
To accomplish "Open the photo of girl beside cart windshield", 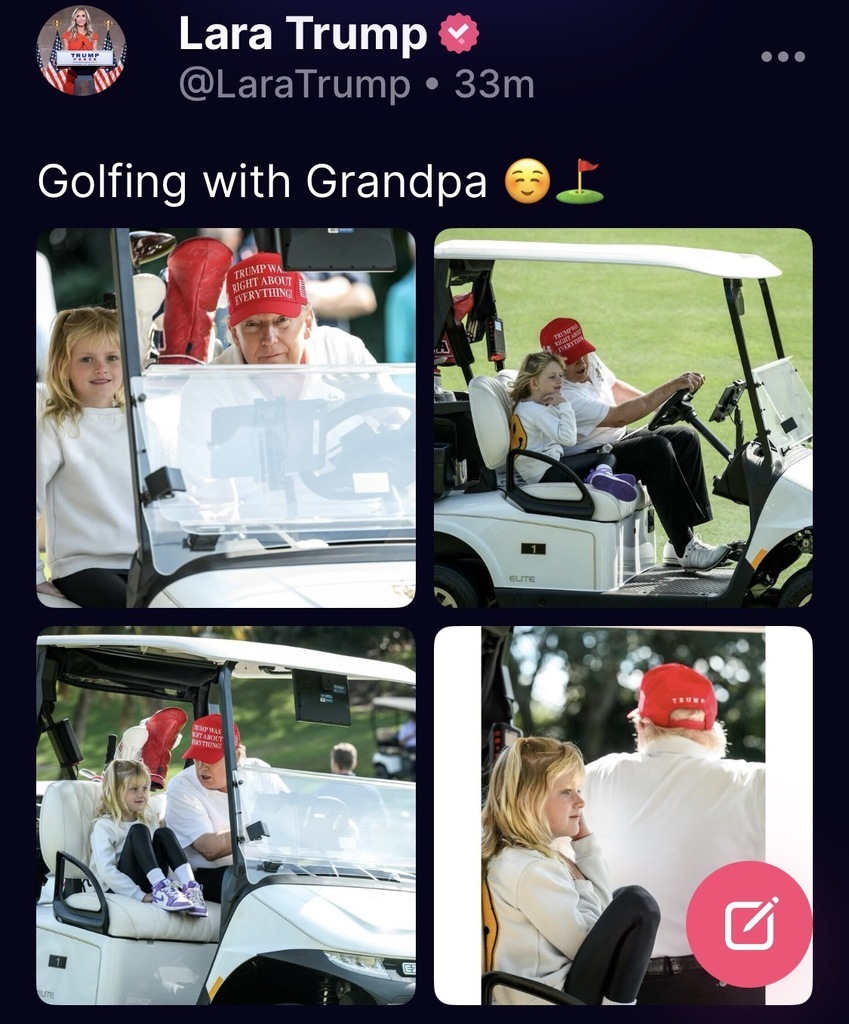I will [226, 417].
